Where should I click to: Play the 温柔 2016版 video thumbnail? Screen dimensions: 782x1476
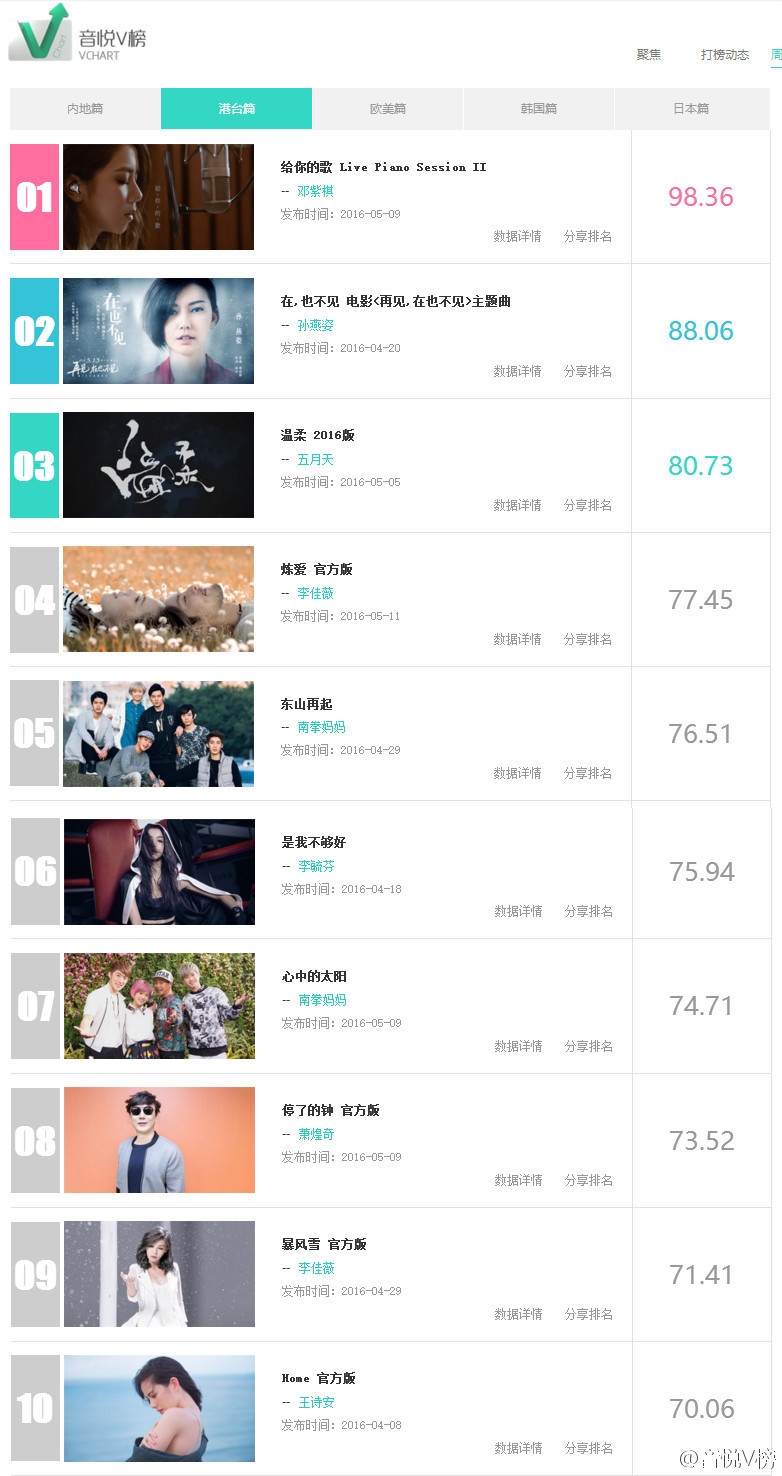[x=158, y=465]
